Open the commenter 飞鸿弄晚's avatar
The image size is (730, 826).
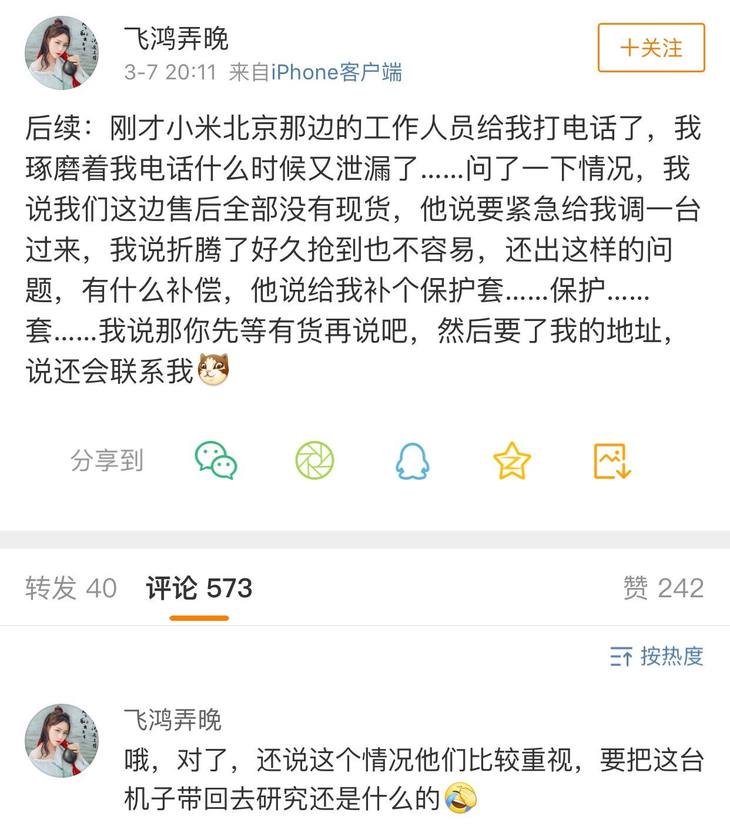point(62,740)
